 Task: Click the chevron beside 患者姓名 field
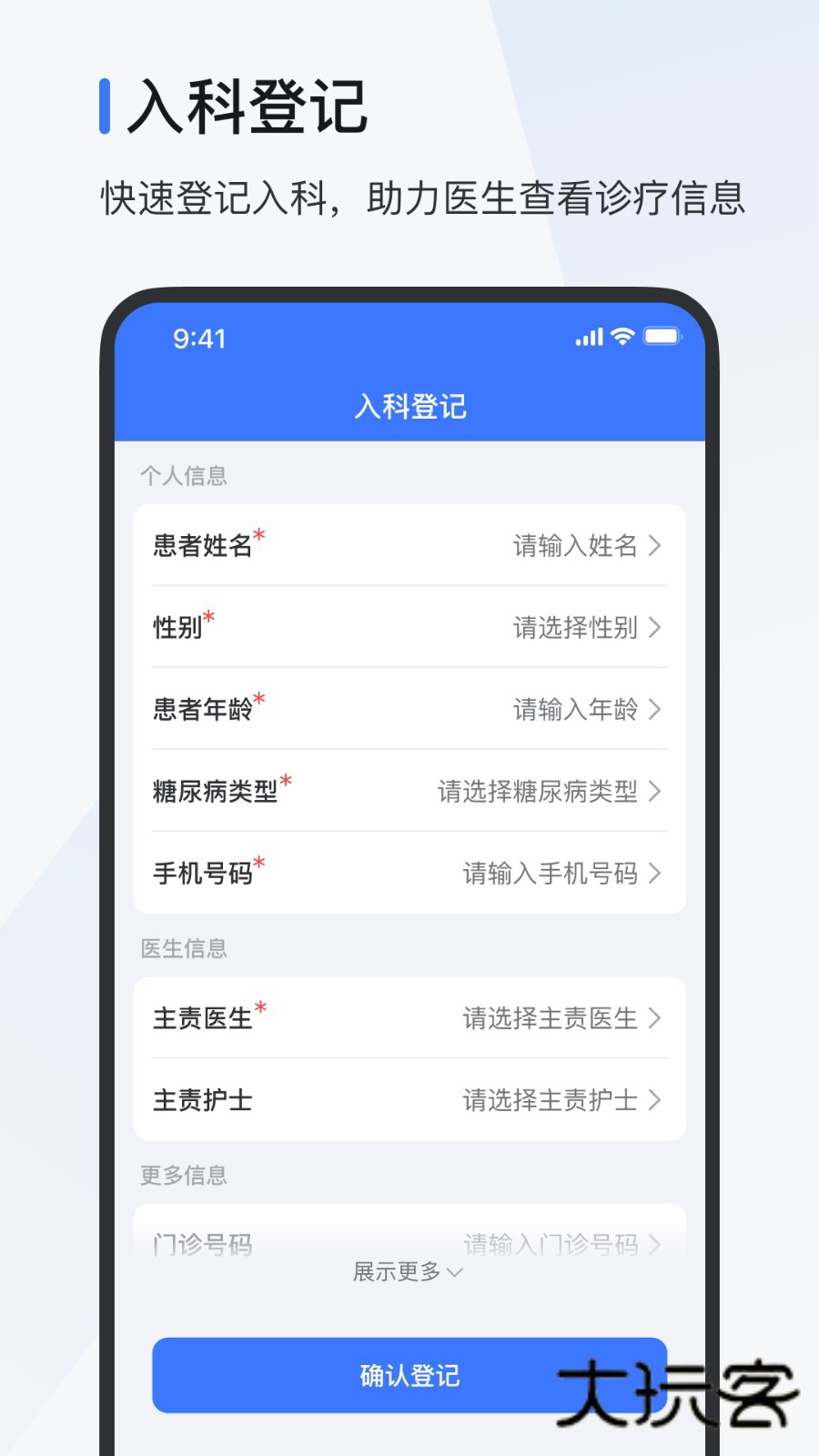pyautogui.click(x=657, y=546)
